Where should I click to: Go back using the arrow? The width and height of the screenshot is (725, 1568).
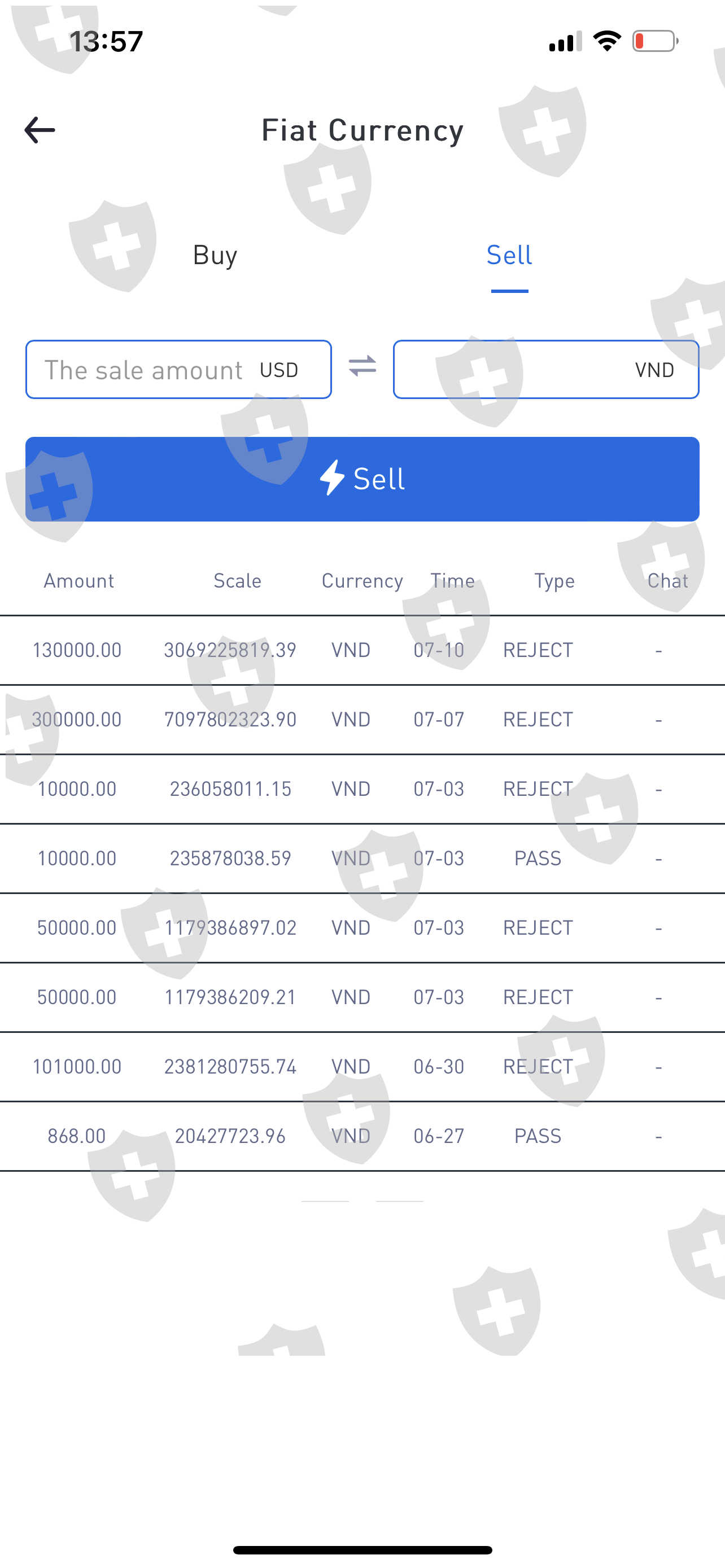(x=40, y=130)
